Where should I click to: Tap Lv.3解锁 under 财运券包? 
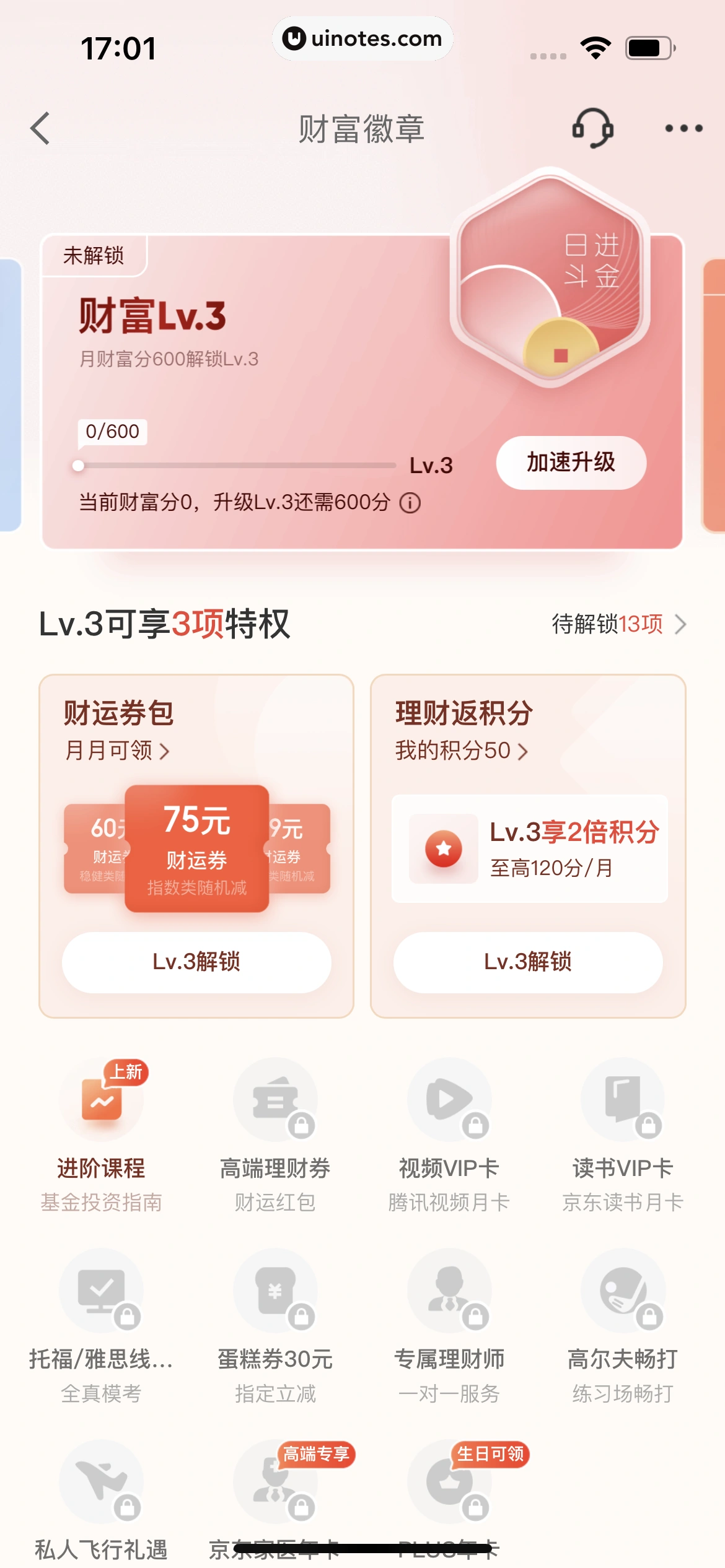196,962
